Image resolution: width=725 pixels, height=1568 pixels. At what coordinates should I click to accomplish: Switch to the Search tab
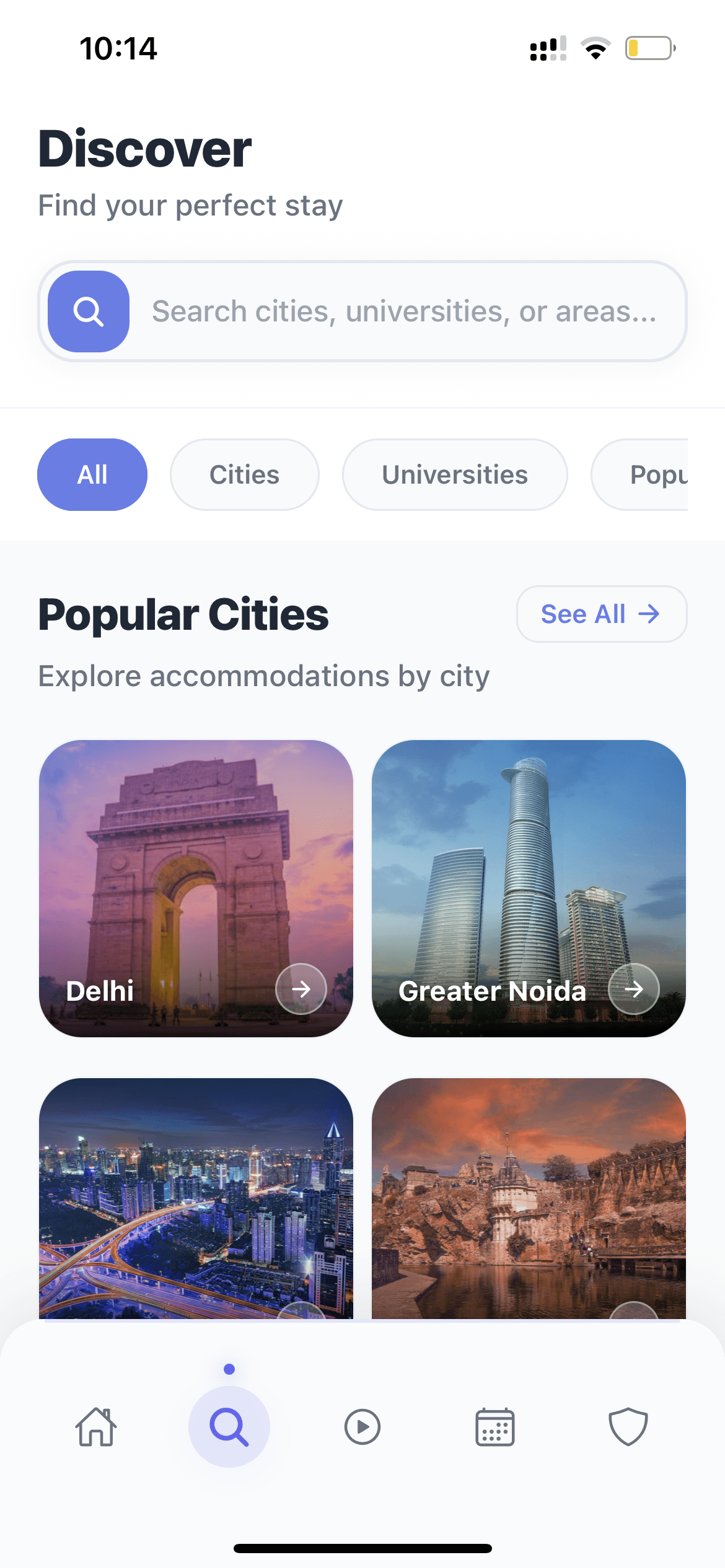pos(229,1427)
